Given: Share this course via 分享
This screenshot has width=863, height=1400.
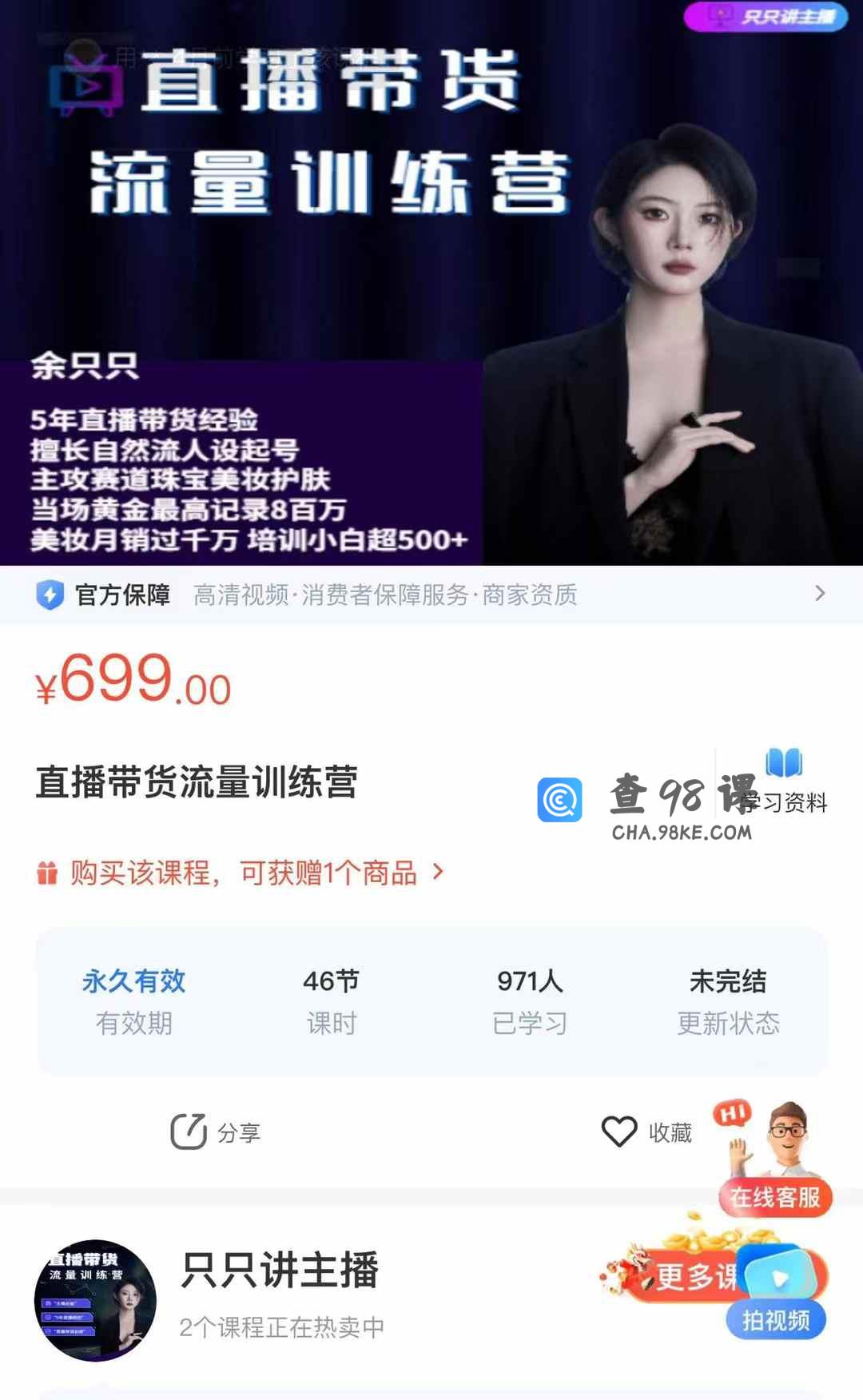Looking at the screenshot, I should pyautogui.click(x=216, y=1132).
